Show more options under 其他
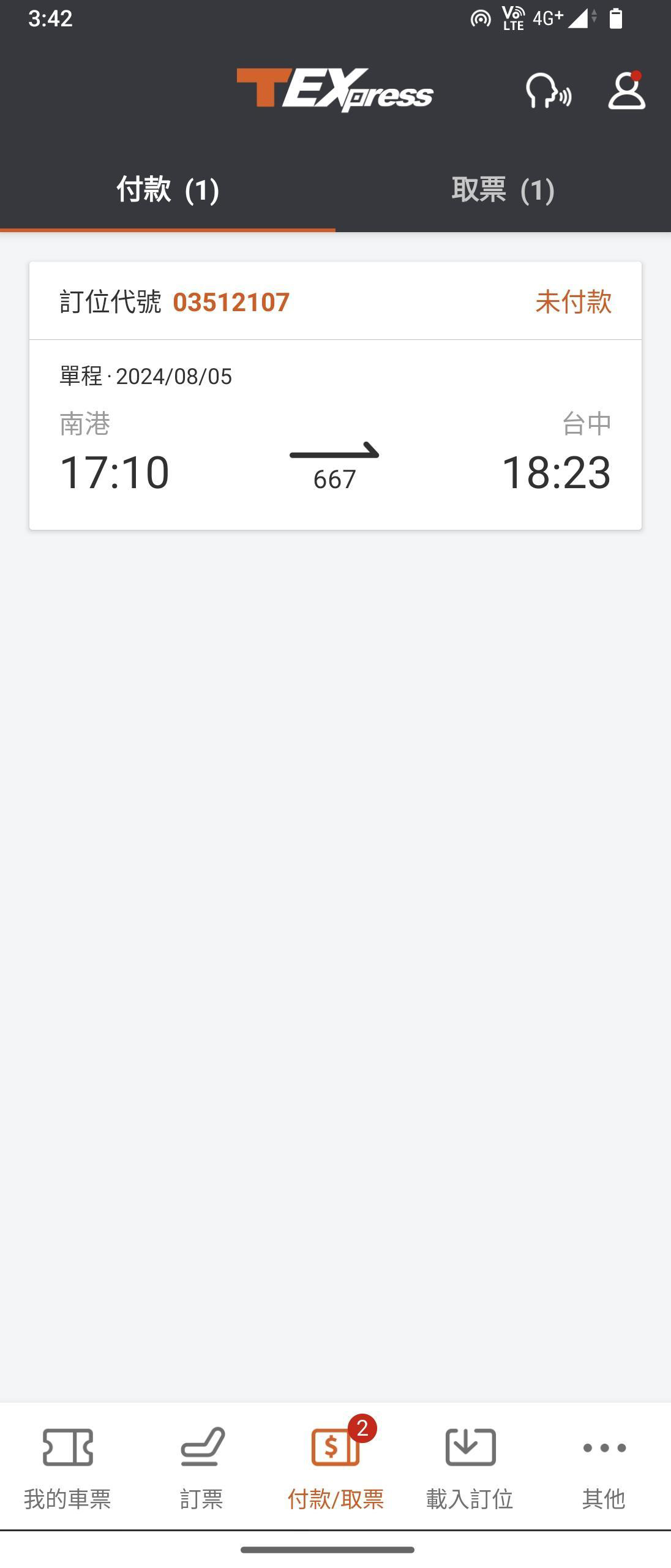Viewport: 671px width, 1568px height. click(604, 1466)
